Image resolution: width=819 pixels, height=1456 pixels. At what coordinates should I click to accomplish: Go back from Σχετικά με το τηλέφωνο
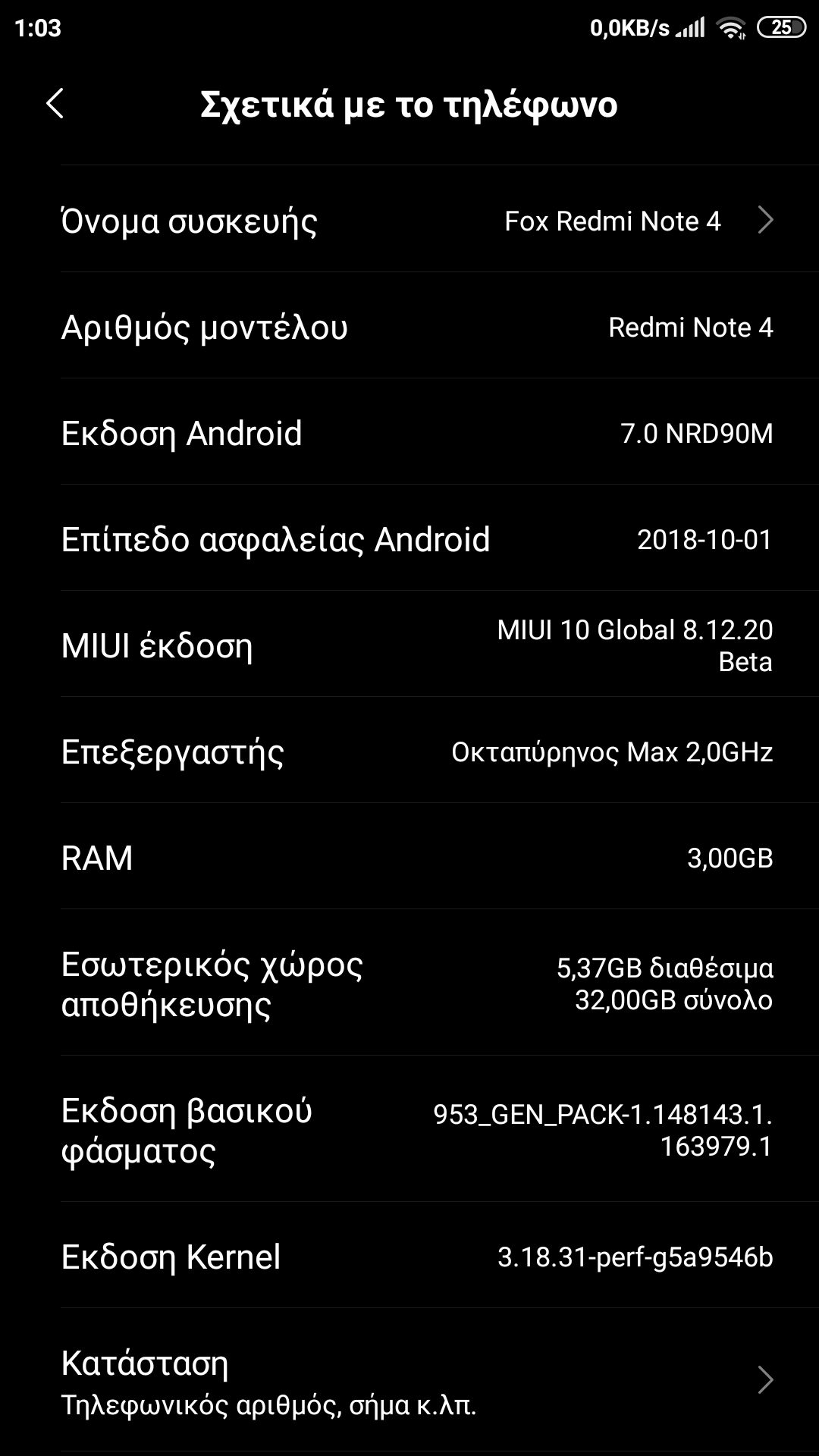[55, 104]
